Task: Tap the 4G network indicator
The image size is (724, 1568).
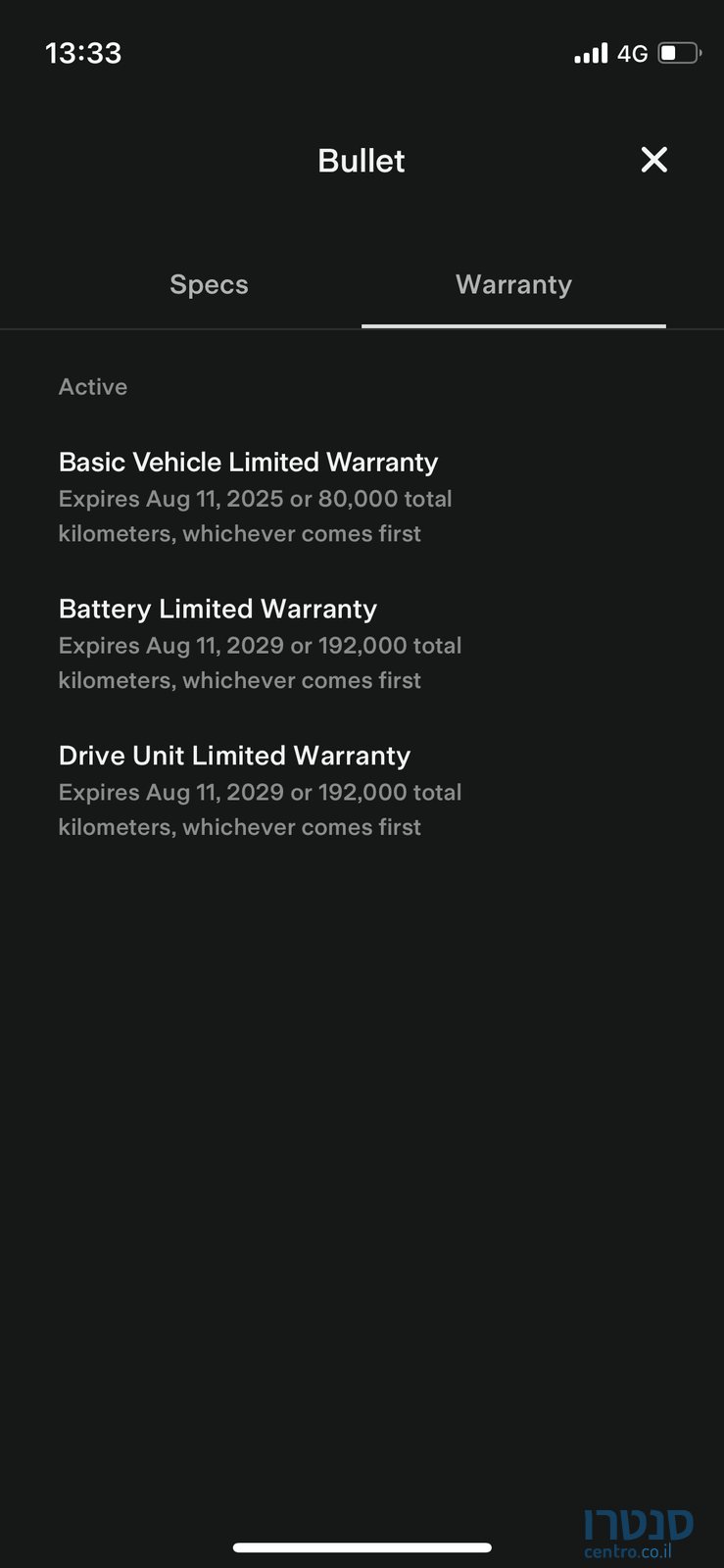Action: pyautogui.click(x=633, y=54)
